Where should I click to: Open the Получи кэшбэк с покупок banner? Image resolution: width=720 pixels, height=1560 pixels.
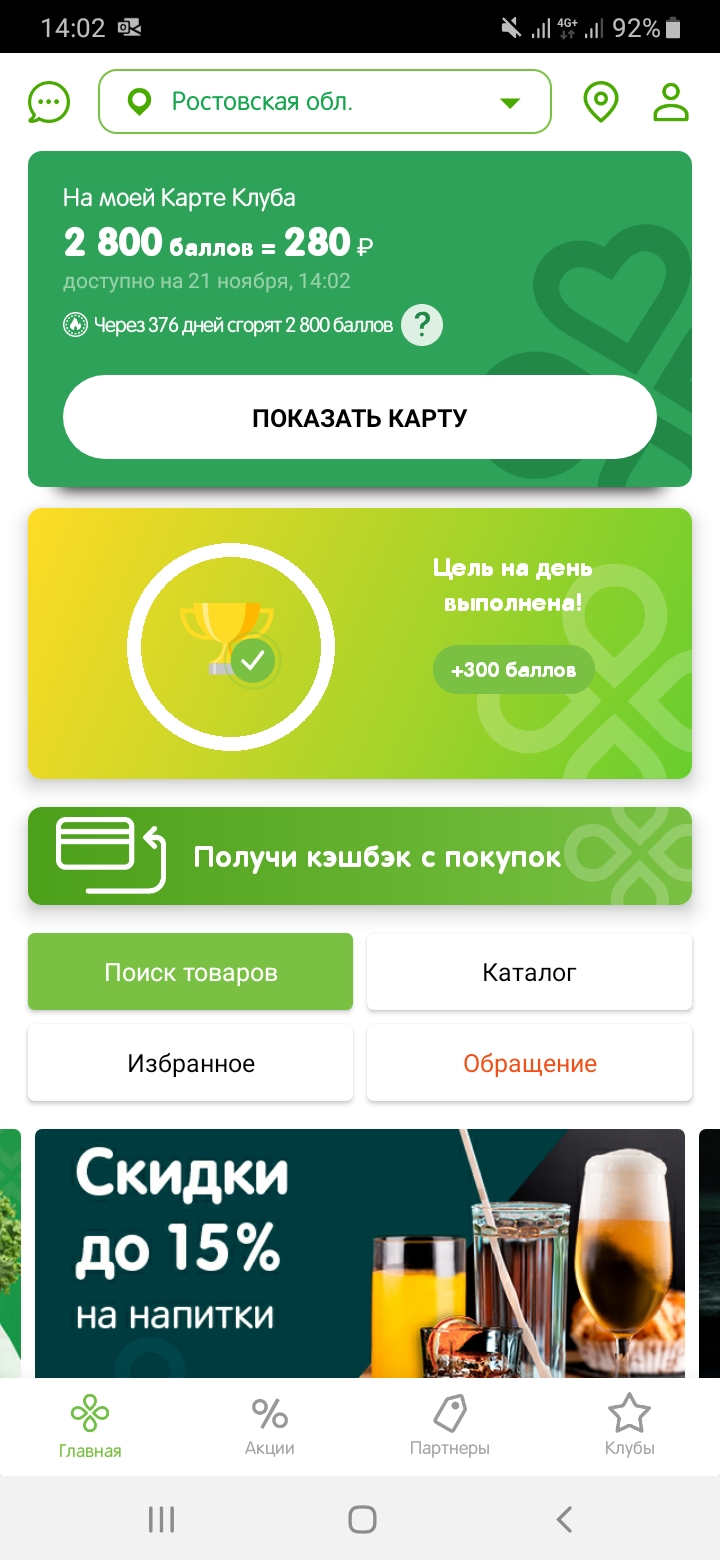point(360,856)
